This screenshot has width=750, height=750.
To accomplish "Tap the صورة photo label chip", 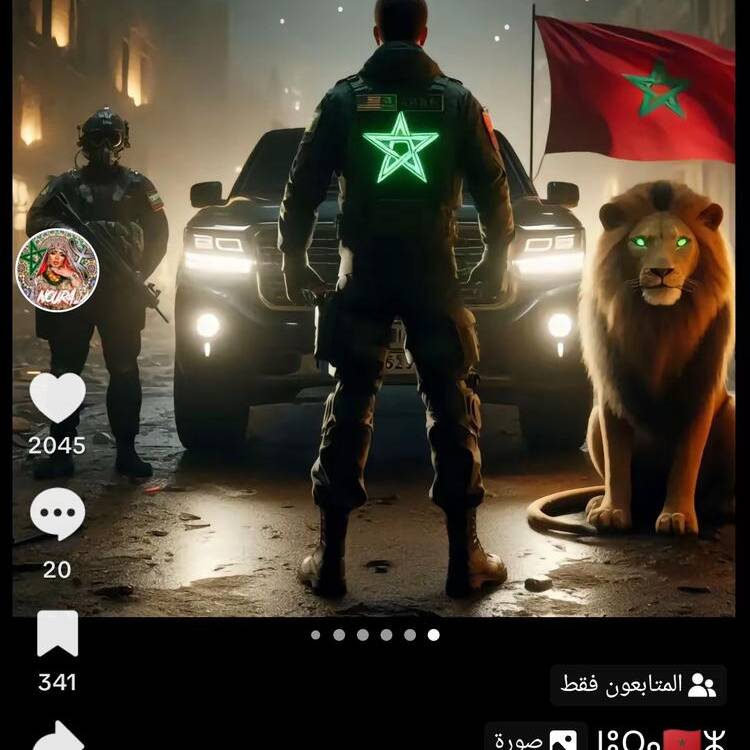I will pyautogui.click(x=536, y=740).
